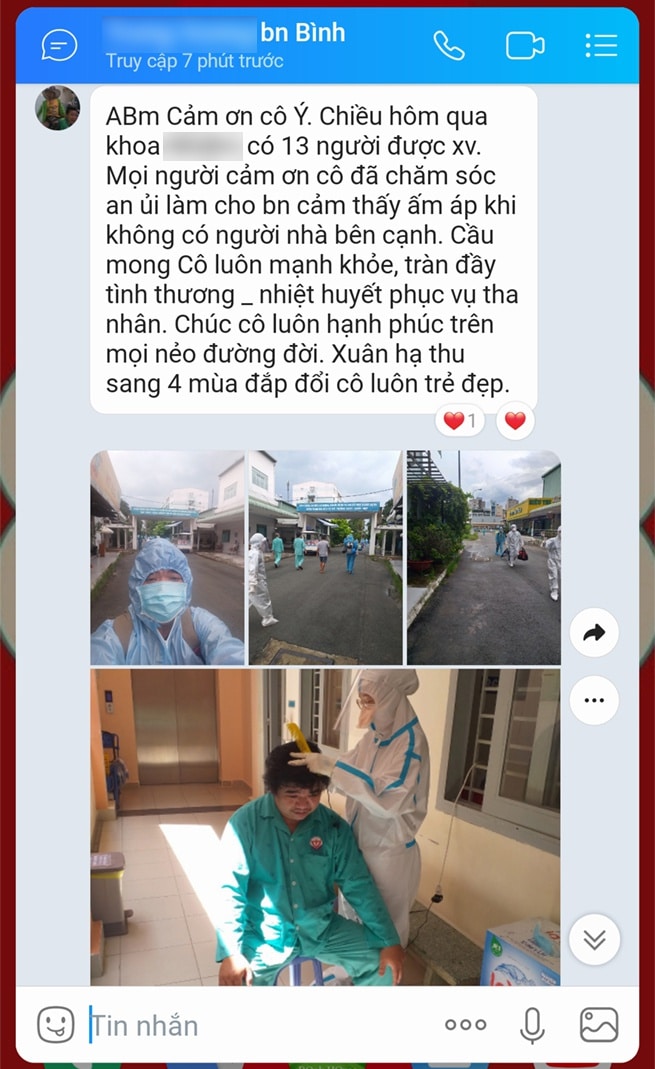
Task: View the heart reaction count on the message
Action: [460, 421]
